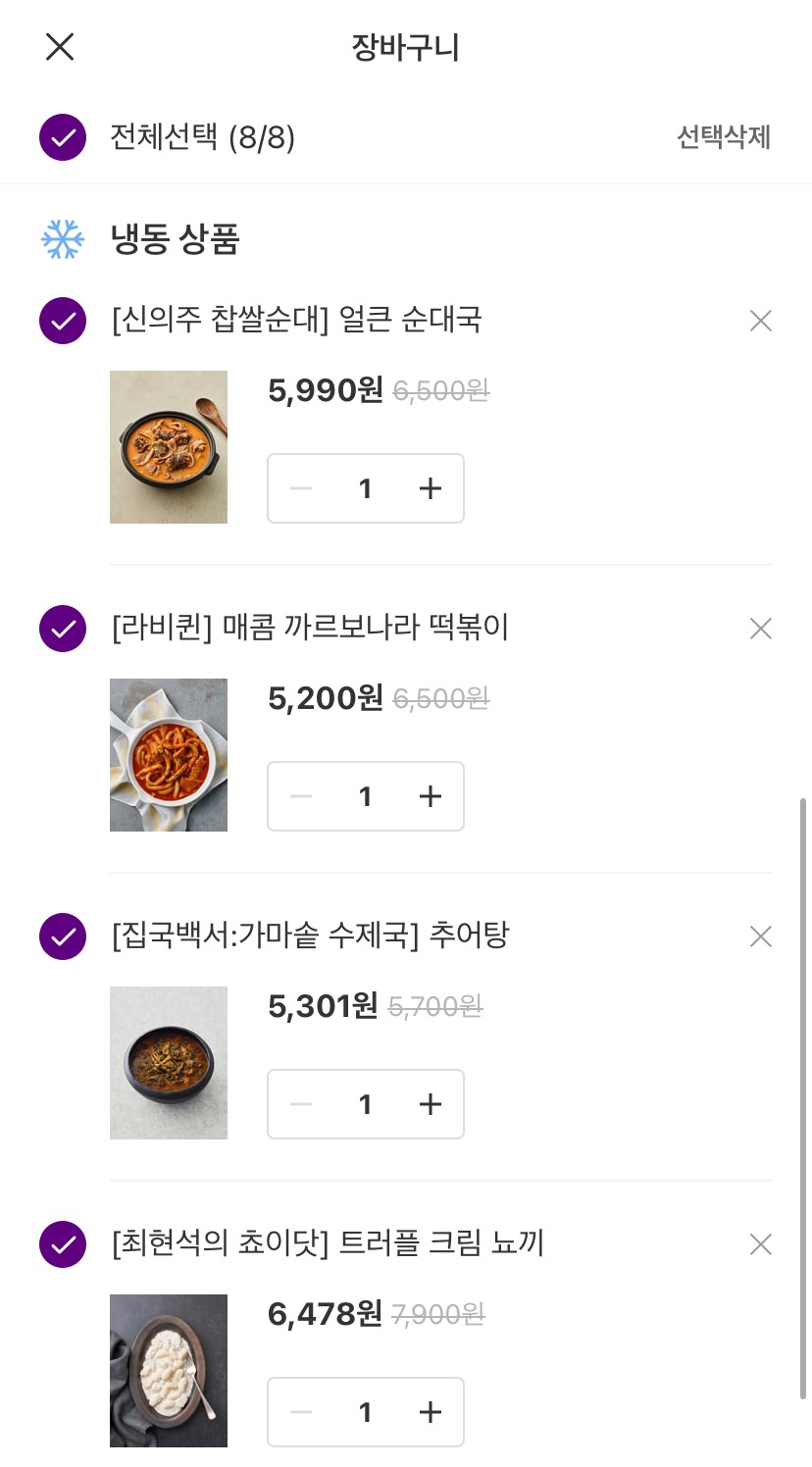Open the 얼큰 순대국 product image
Image resolution: width=812 pixels, height=1467 pixels.
click(x=169, y=447)
